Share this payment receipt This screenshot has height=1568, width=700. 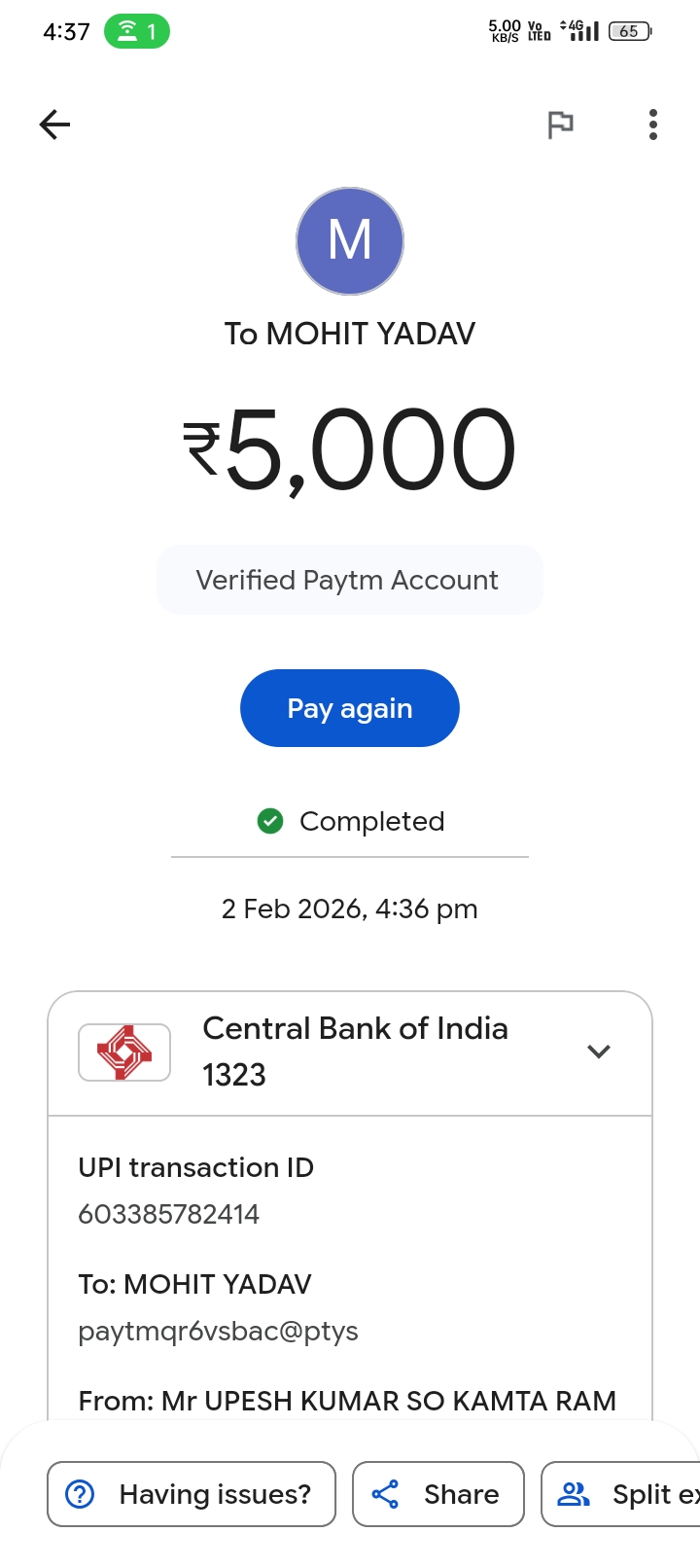[x=438, y=1494]
